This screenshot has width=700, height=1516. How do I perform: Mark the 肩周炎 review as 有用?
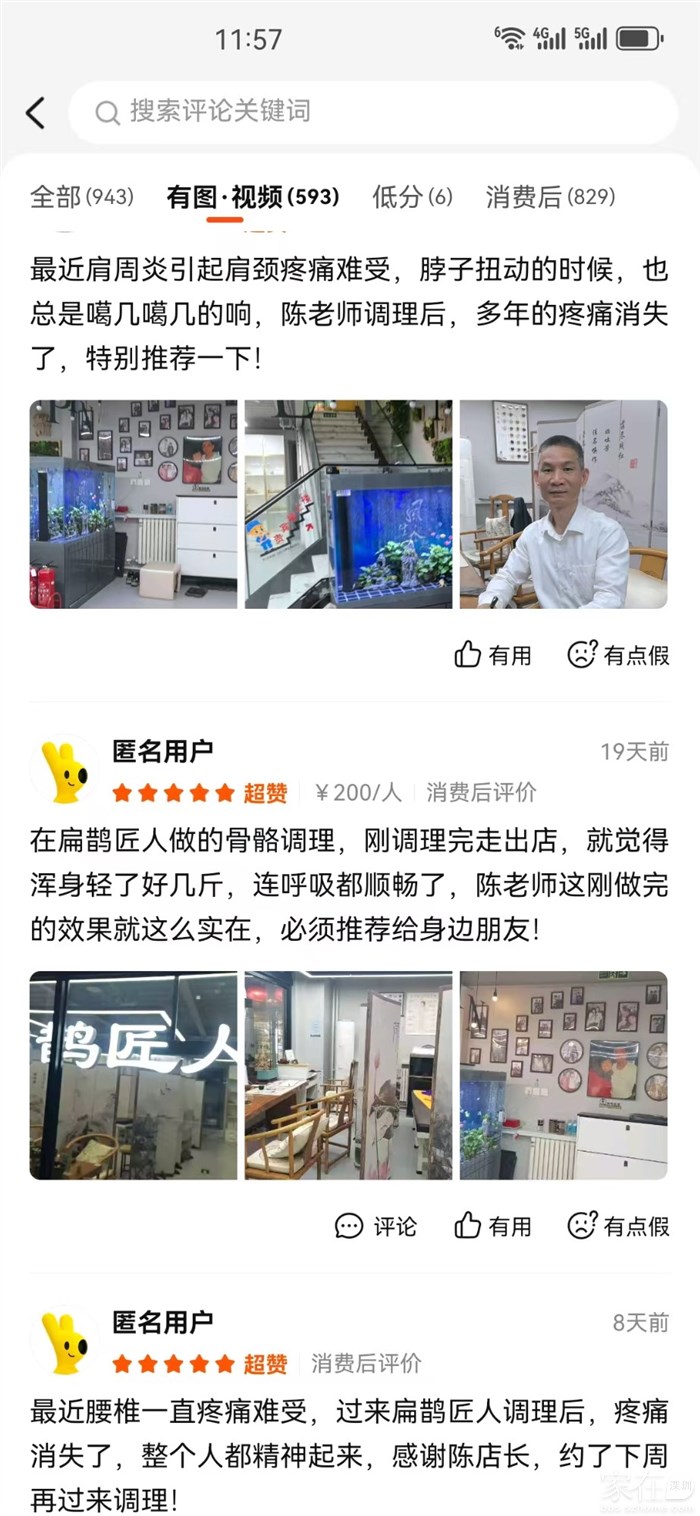point(493,655)
